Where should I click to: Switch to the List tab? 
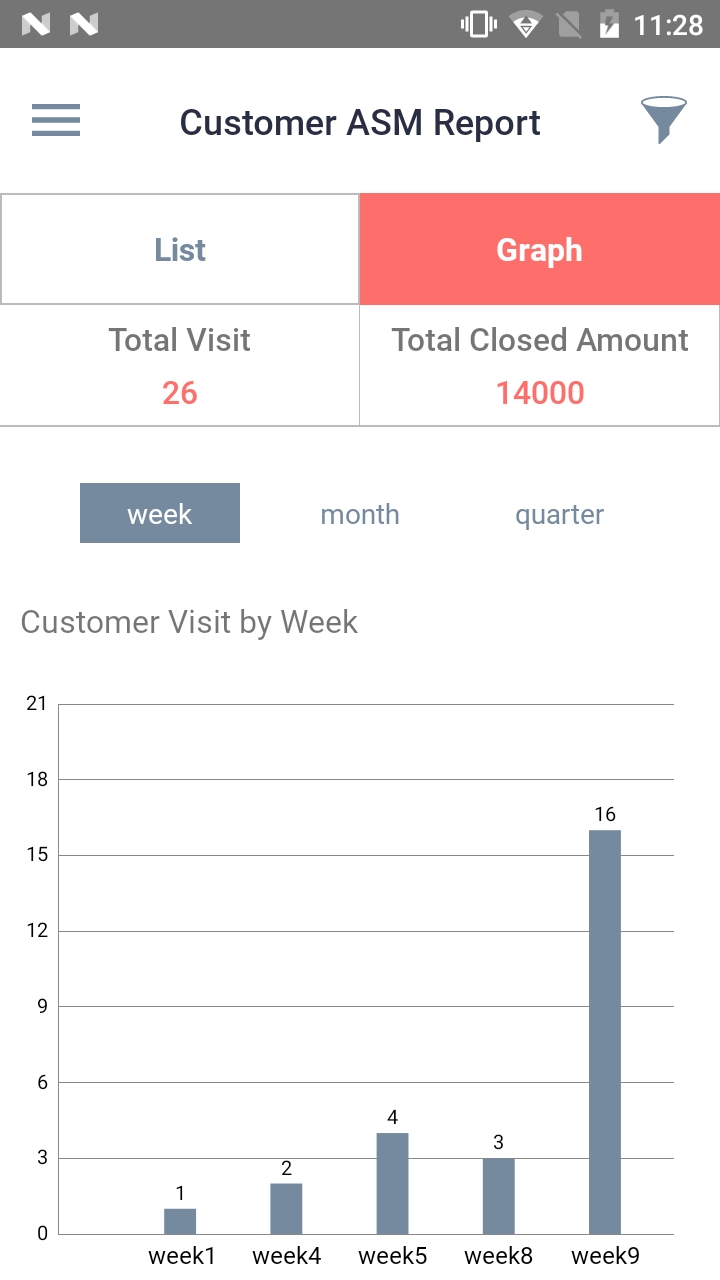click(180, 249)
